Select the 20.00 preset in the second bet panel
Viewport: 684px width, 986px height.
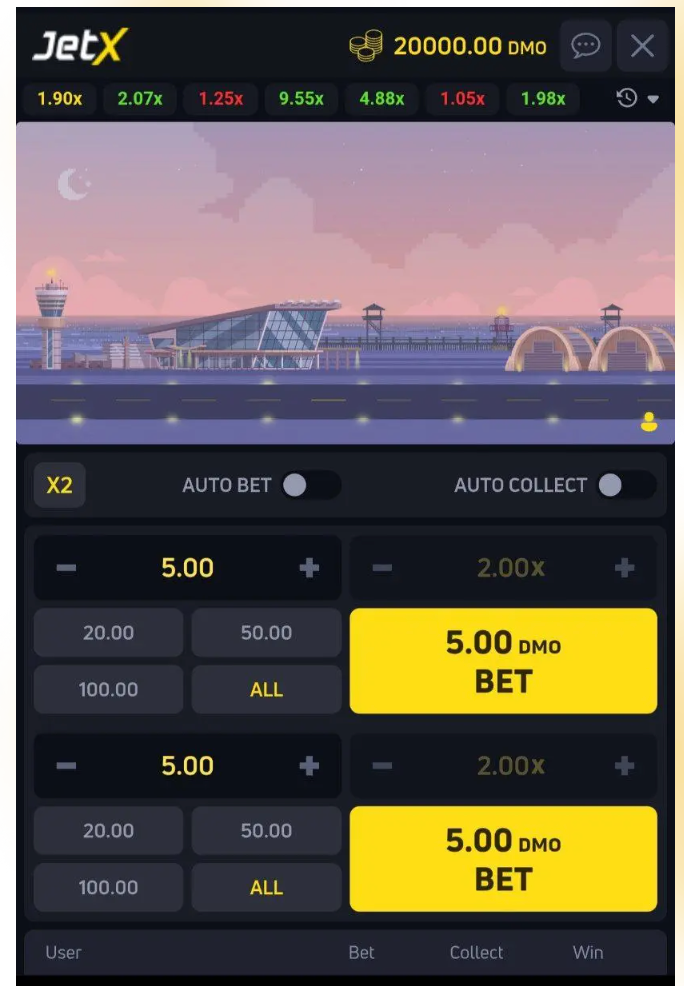[x=108, y=831]
